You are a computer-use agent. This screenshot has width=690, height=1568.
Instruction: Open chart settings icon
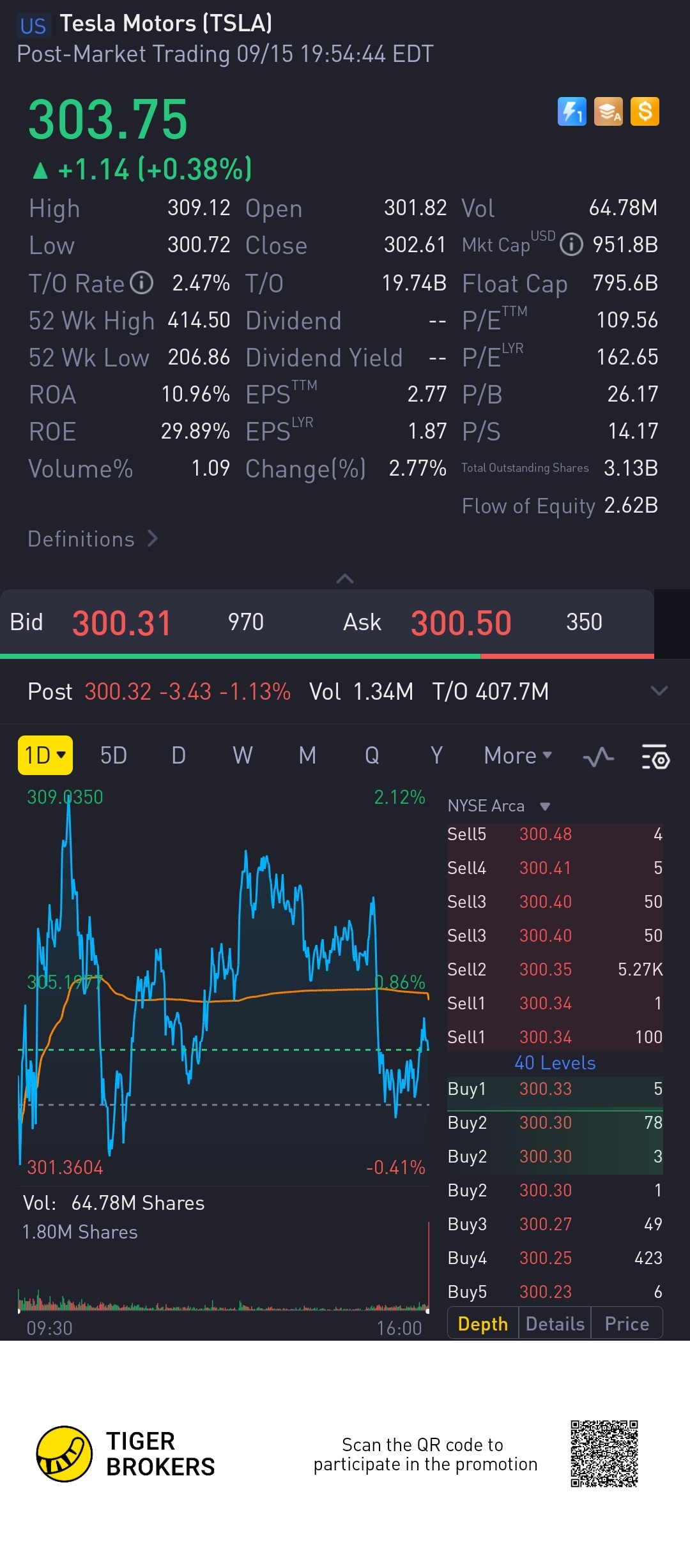click(x=655, y=757)
